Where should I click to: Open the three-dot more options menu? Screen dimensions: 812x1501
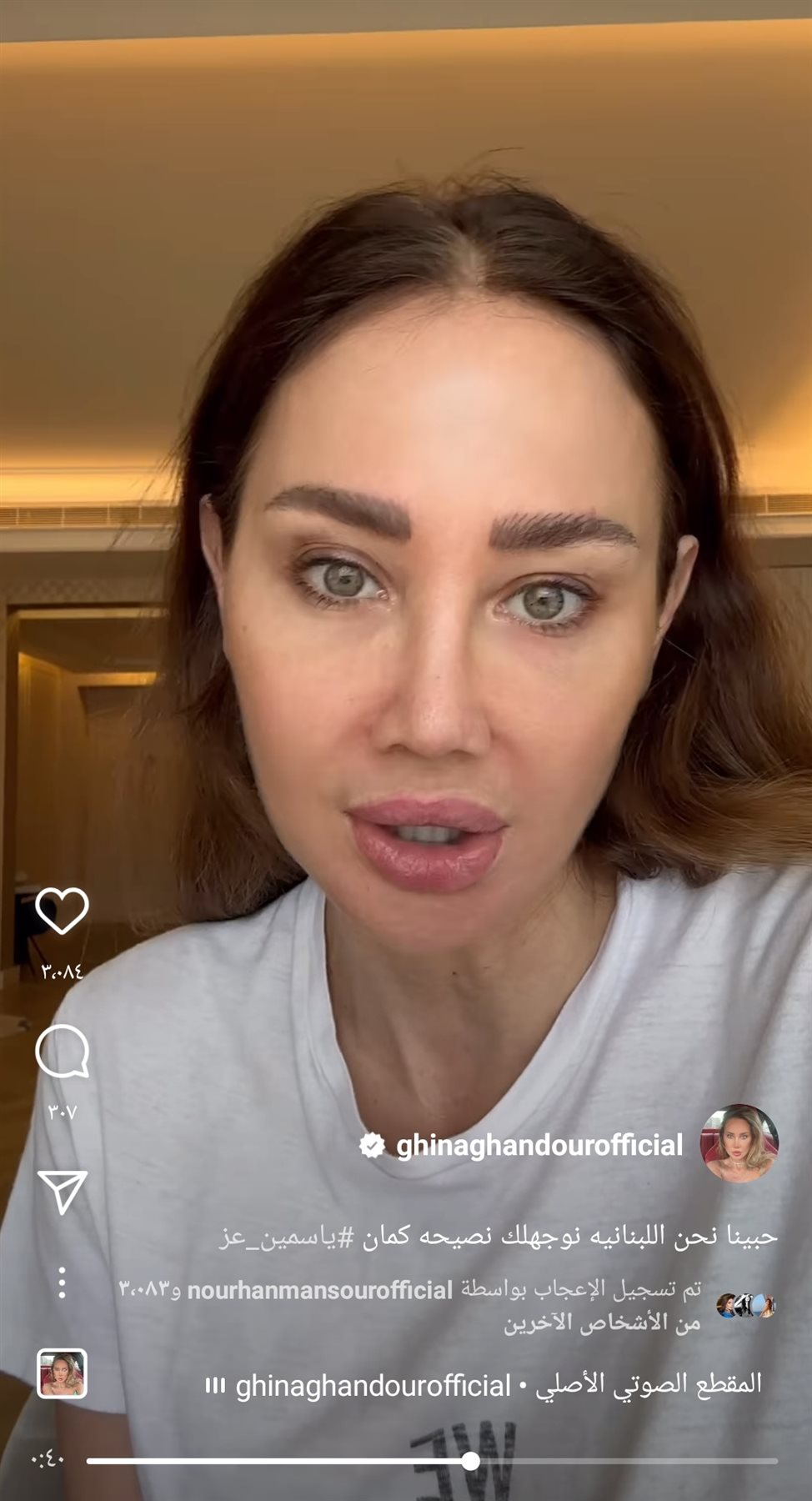[62, 1283]
